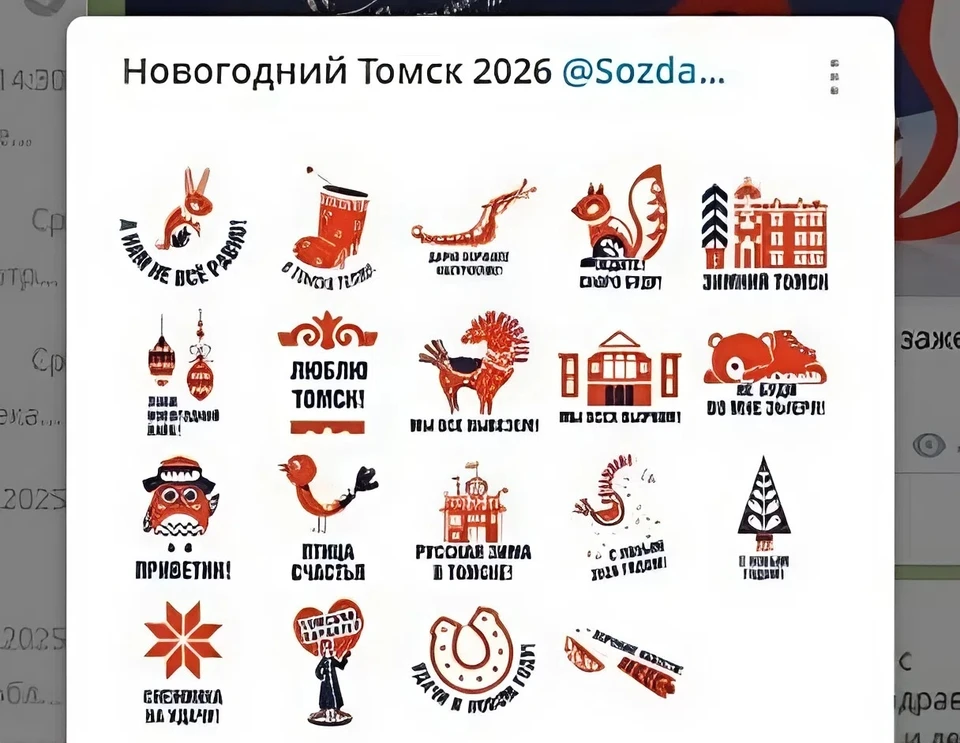Open the sticker pack overflow menu
Image resolution: width=960 pixels, height=743 pixels.
[834, 77]
